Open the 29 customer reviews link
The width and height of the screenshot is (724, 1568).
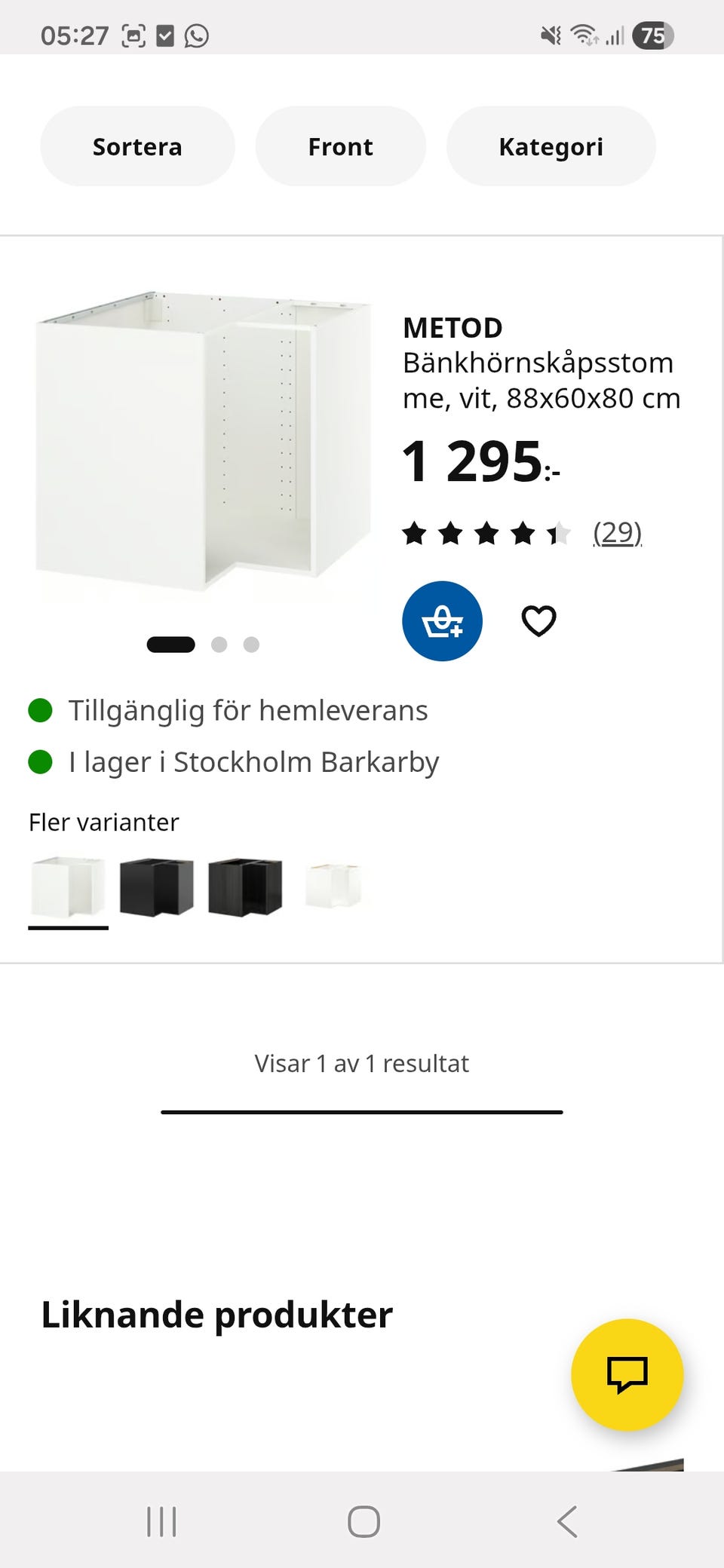[615, 532]
